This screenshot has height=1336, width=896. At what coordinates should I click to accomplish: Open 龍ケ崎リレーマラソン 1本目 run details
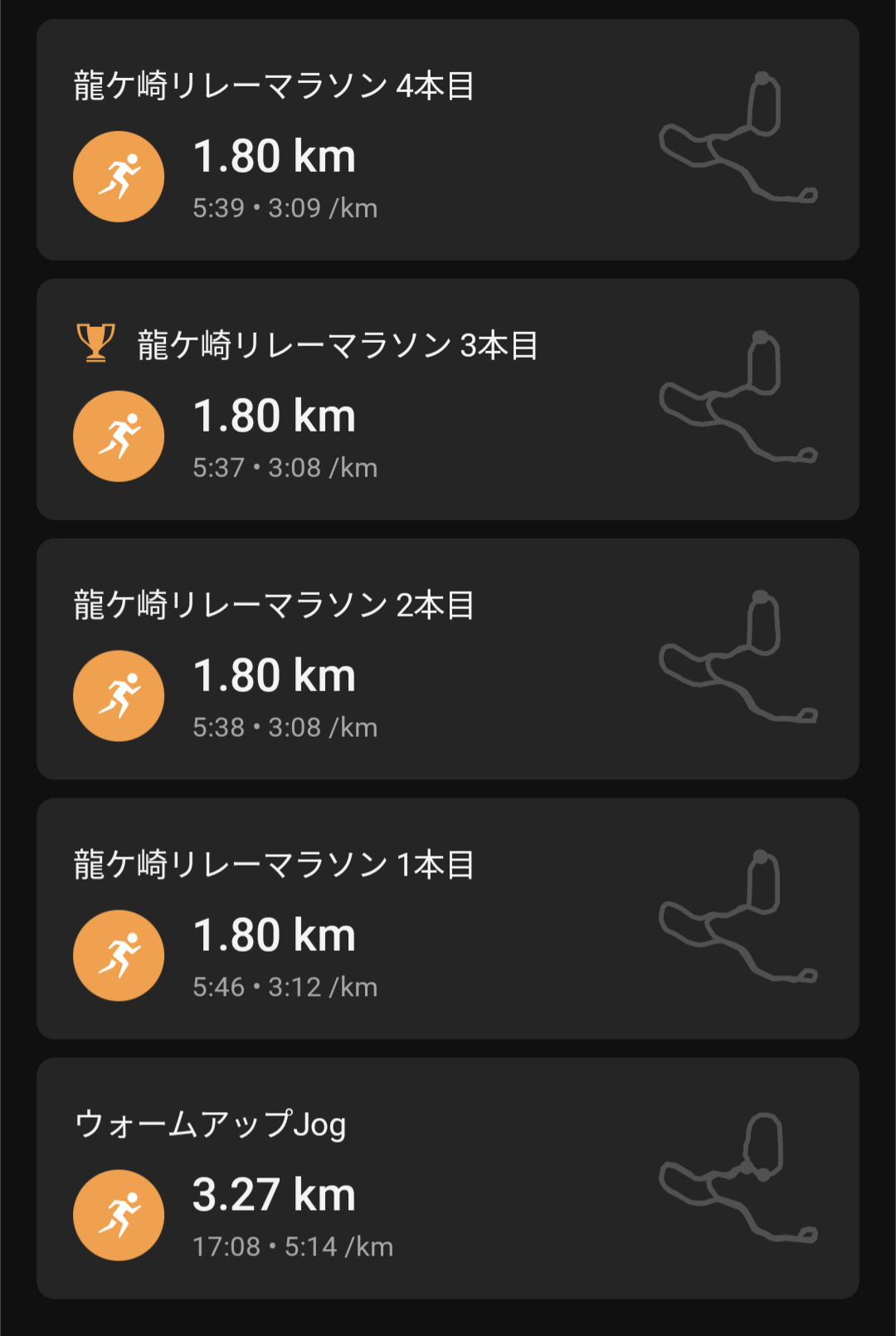tap(448, 919)
